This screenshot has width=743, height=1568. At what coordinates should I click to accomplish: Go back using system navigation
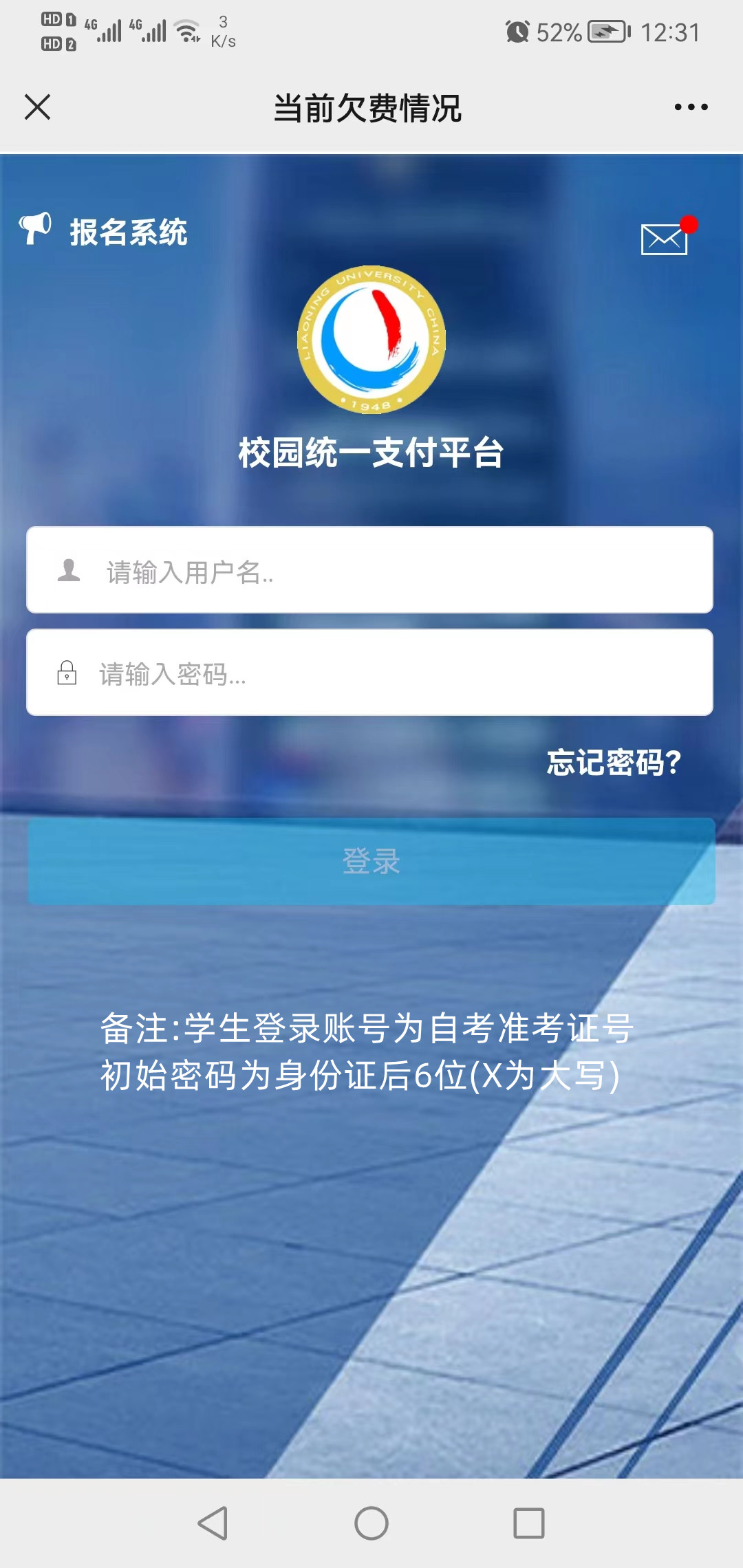tap(213, 1523)
